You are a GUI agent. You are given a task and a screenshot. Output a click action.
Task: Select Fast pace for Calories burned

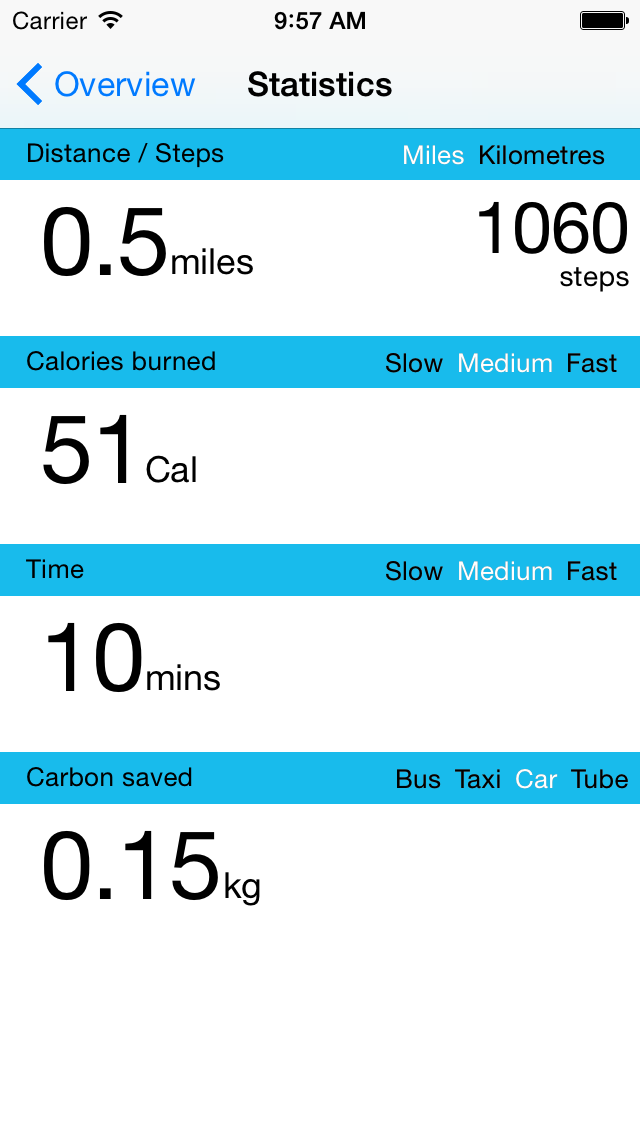click(592, 363)
